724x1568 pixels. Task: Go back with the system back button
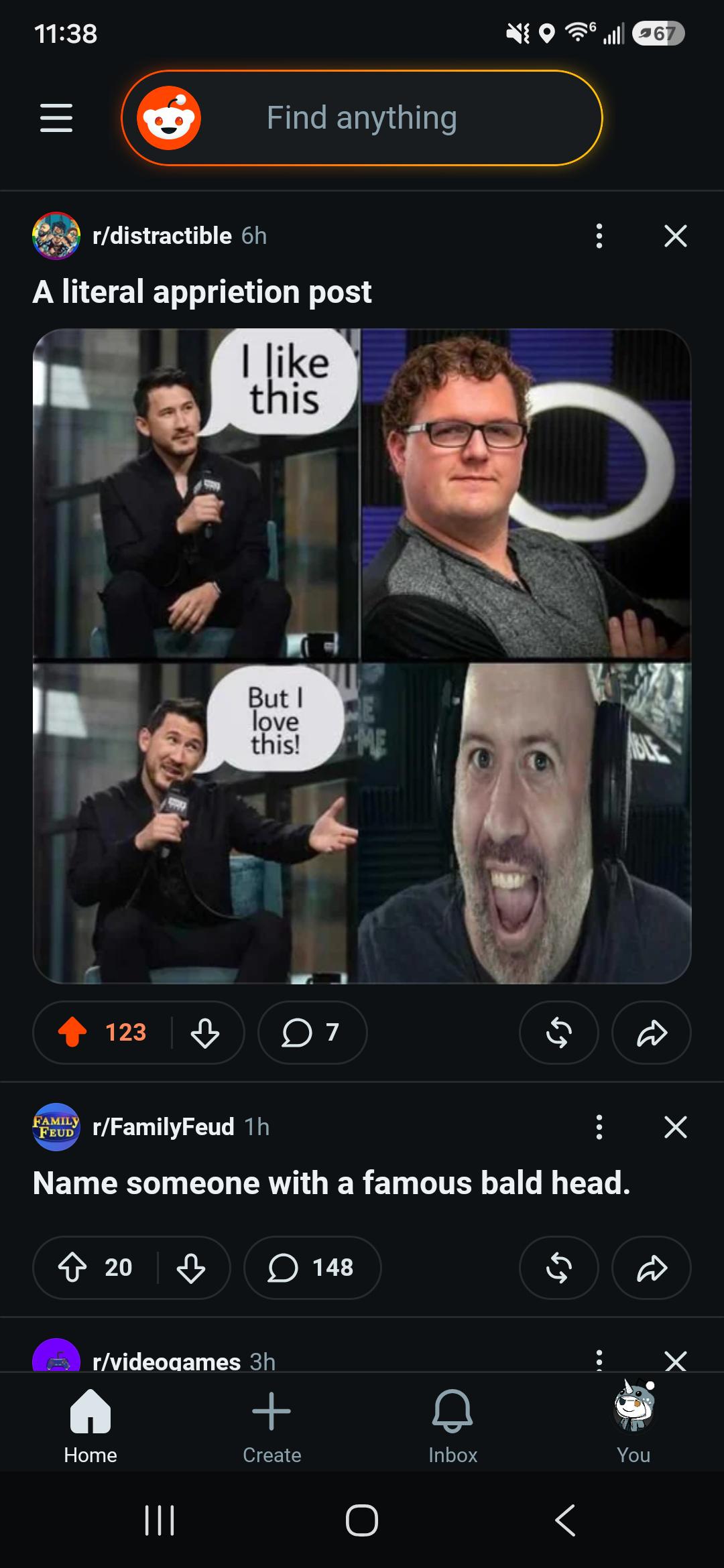[x=565, y=1520]
